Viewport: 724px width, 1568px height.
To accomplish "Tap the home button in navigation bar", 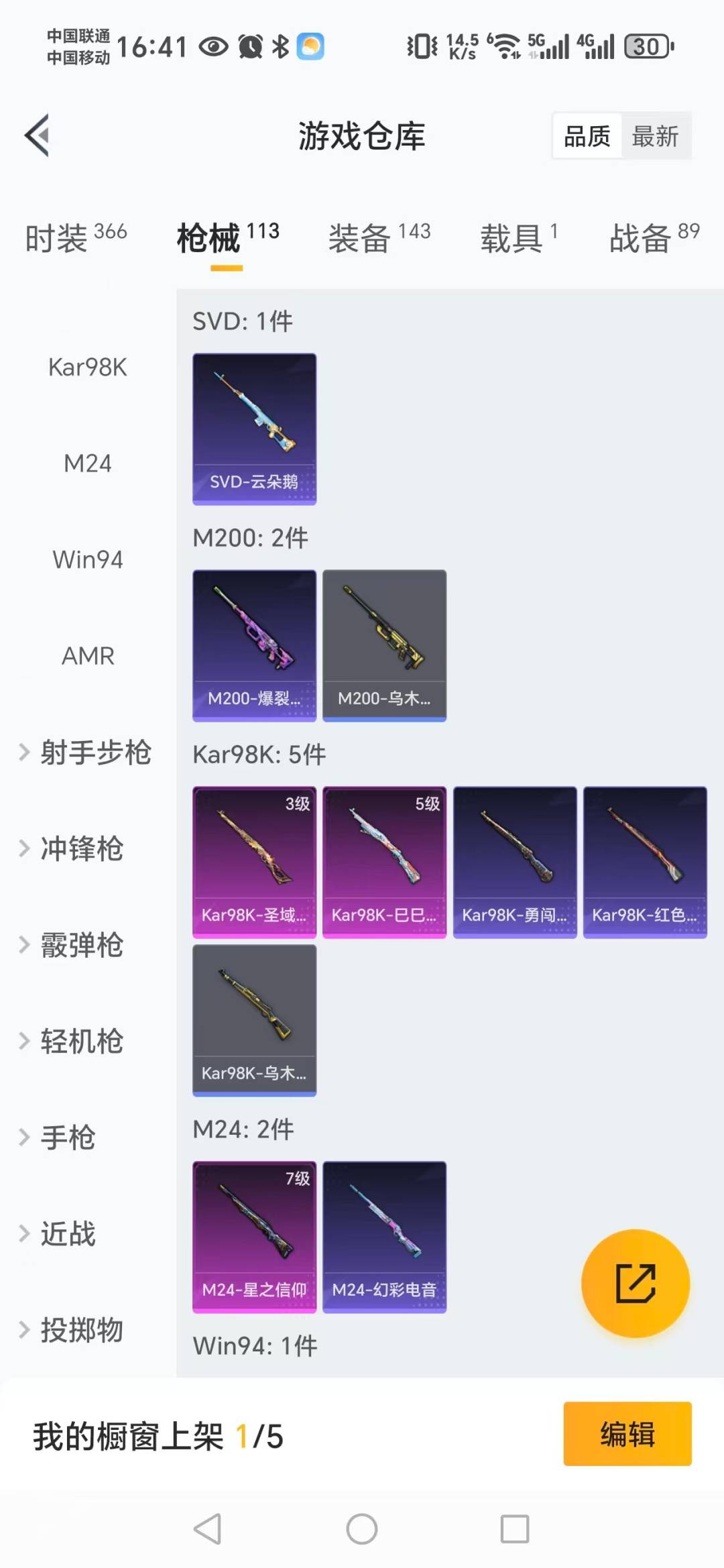I will point(361,1530).
